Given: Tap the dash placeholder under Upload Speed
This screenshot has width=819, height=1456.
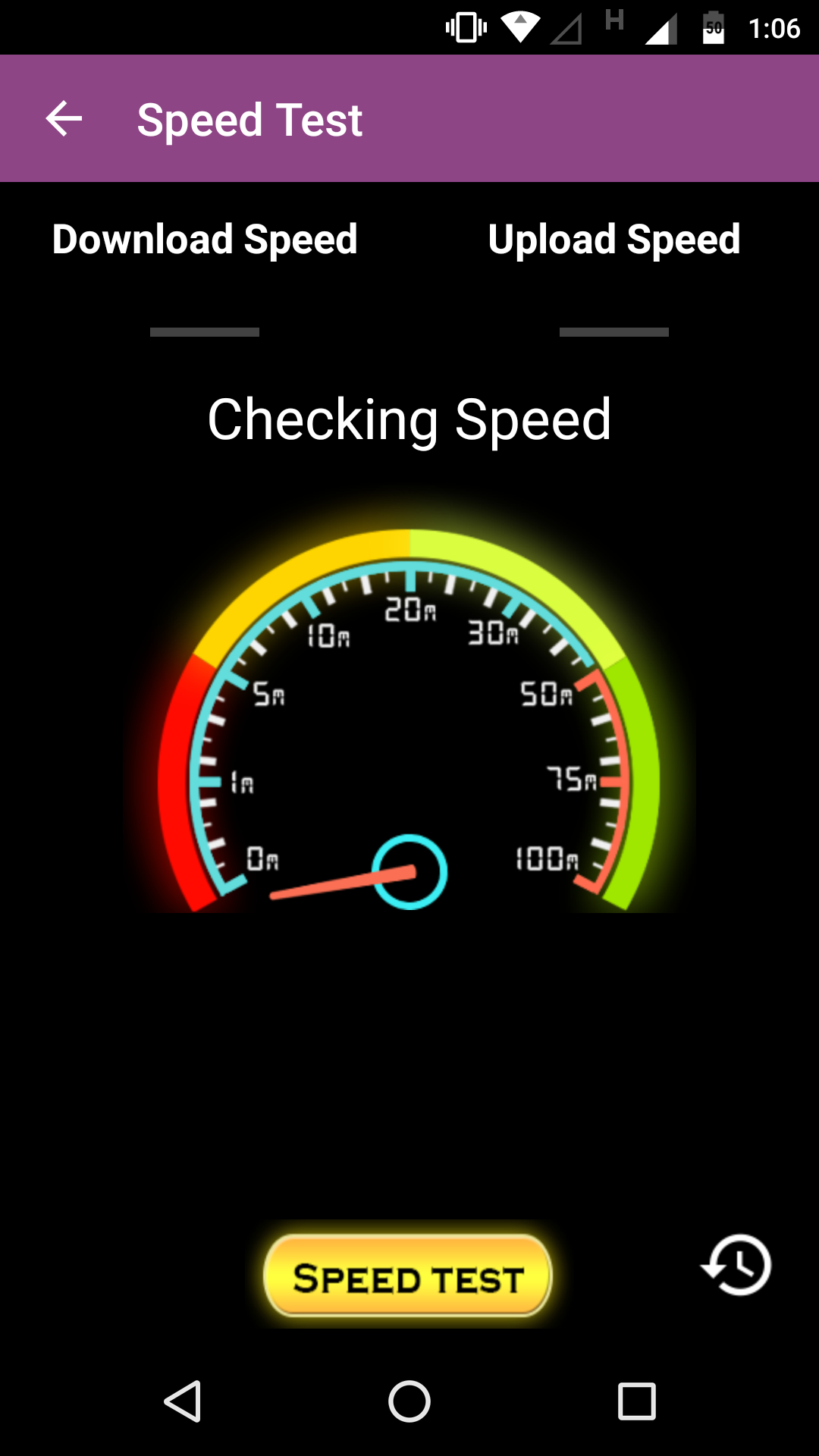Looking at the screenshot, I should pyautogui.click(x=613, y=331).
